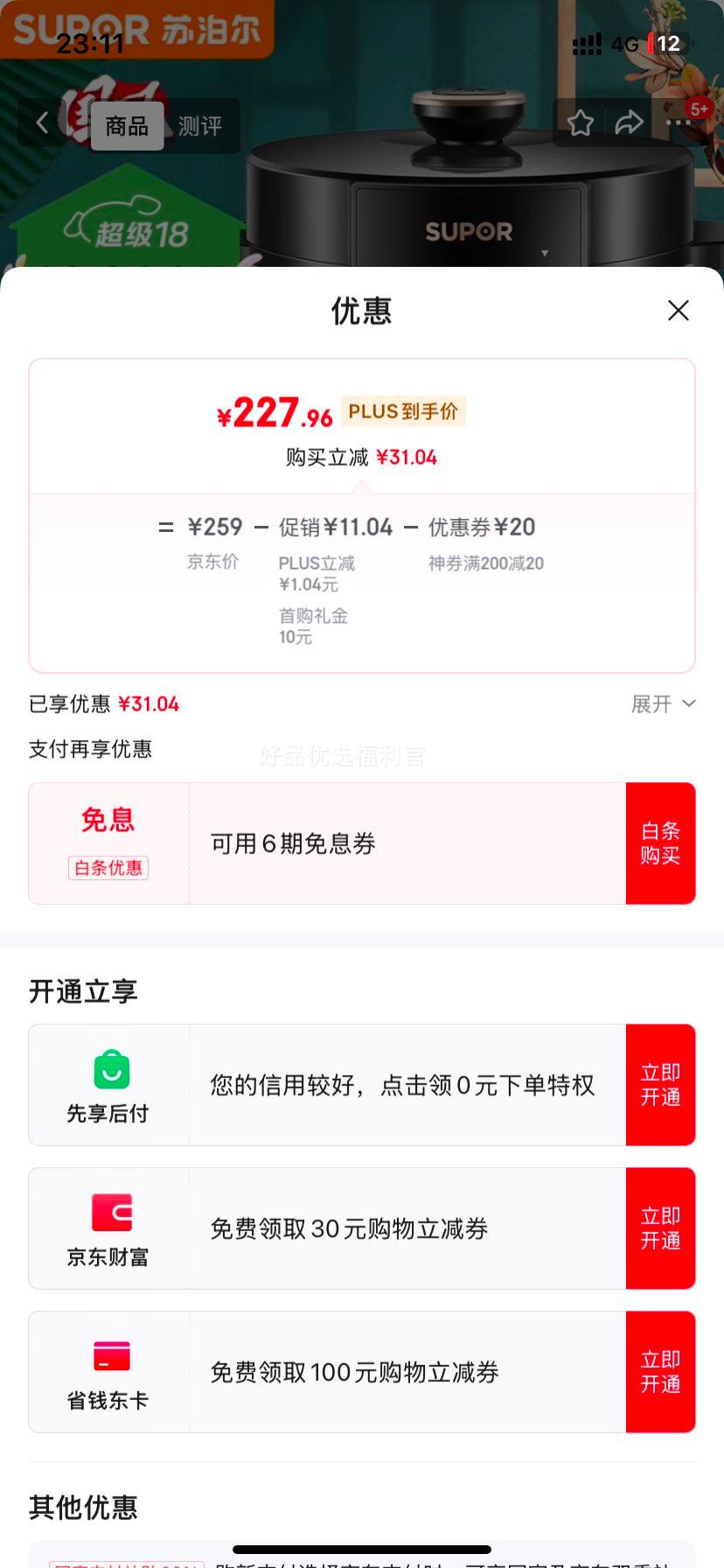
Task: Tap the share icon near top right
Action: 630,124
